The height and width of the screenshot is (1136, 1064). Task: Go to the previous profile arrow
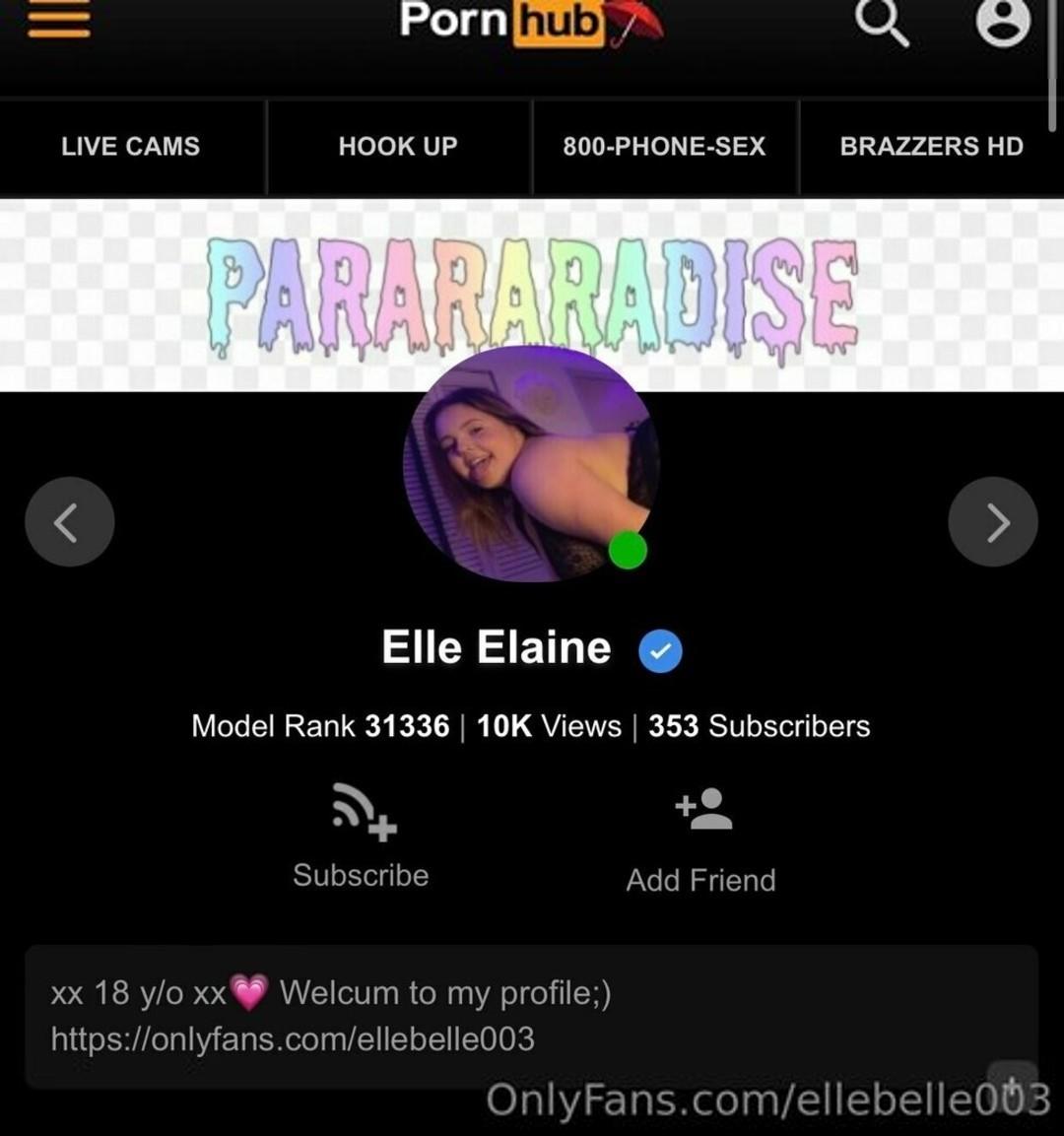click(69, 522)
